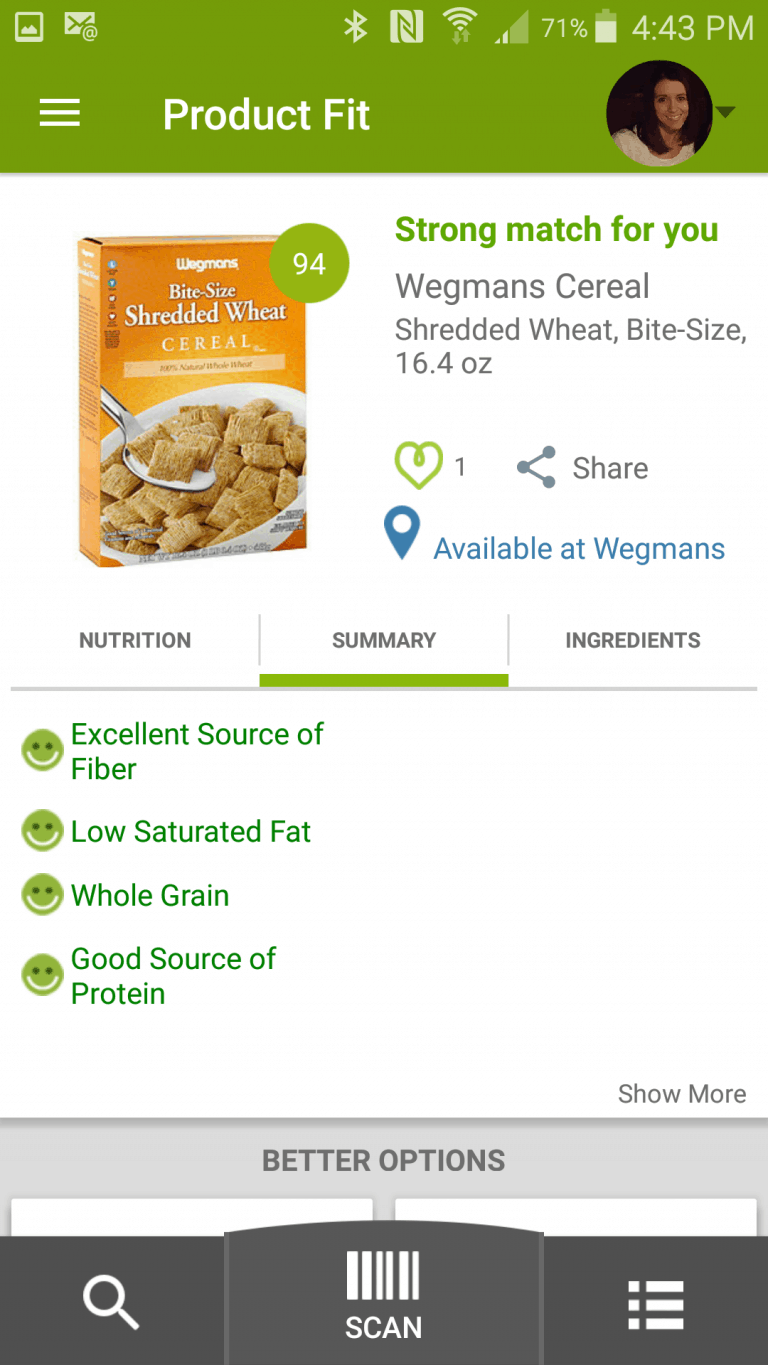Open the hamburger navigation menu
The image size is (768, 1365).
pyautogui.click(x=59, y=114)
